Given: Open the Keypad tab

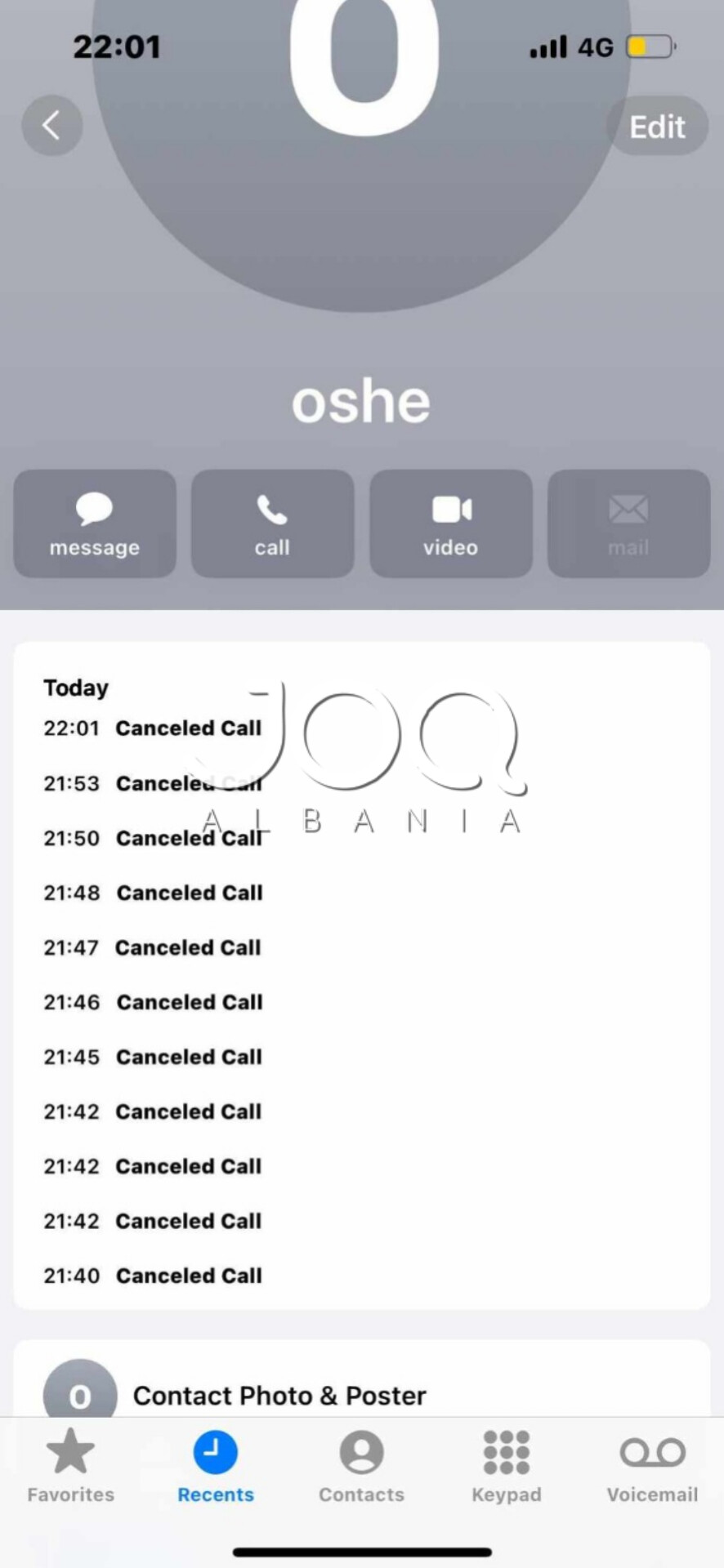Looking at the screenshot, I should [507, 1467].
